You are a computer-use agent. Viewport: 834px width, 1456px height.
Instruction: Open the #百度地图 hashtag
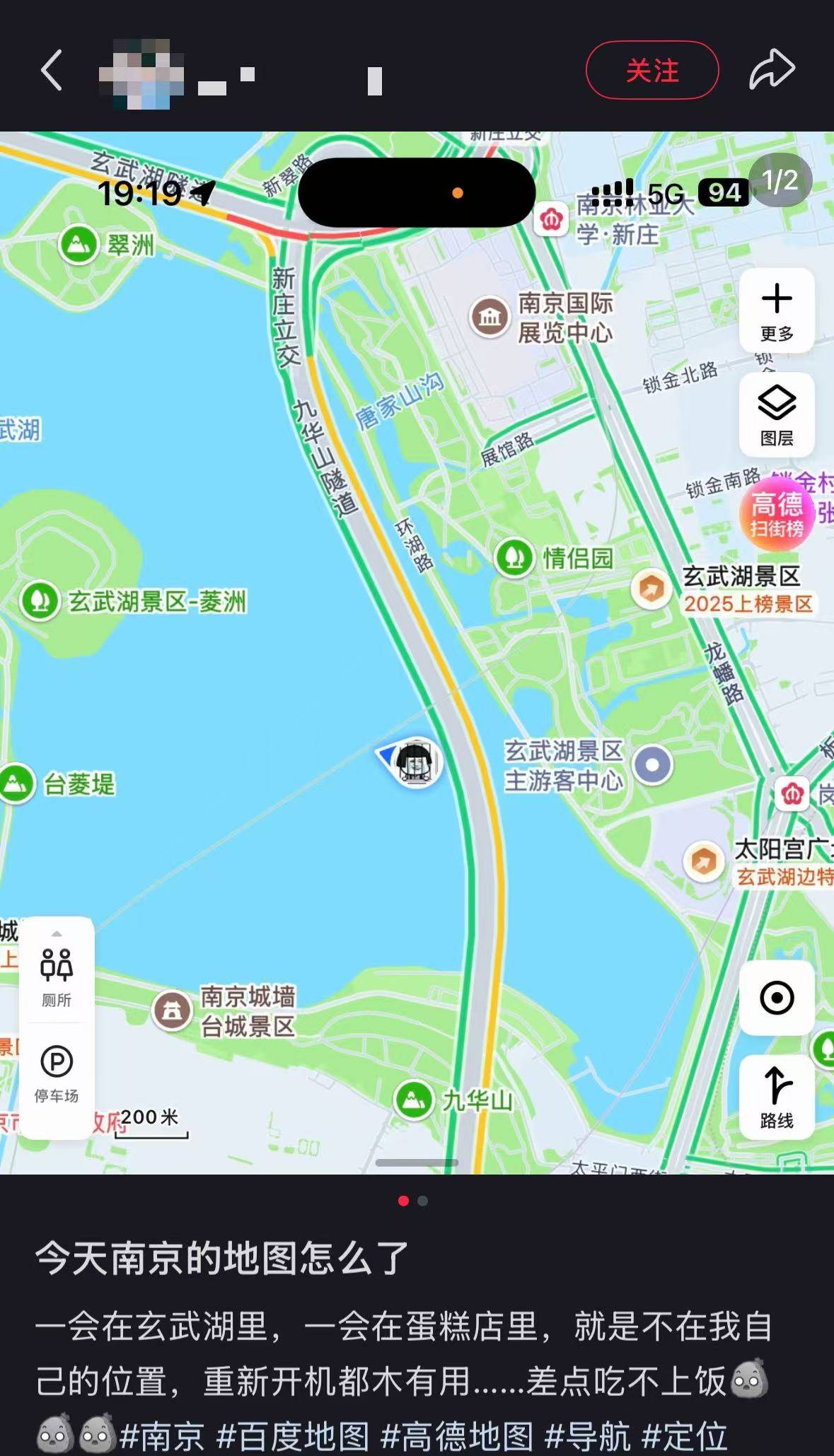(293, 1436)
